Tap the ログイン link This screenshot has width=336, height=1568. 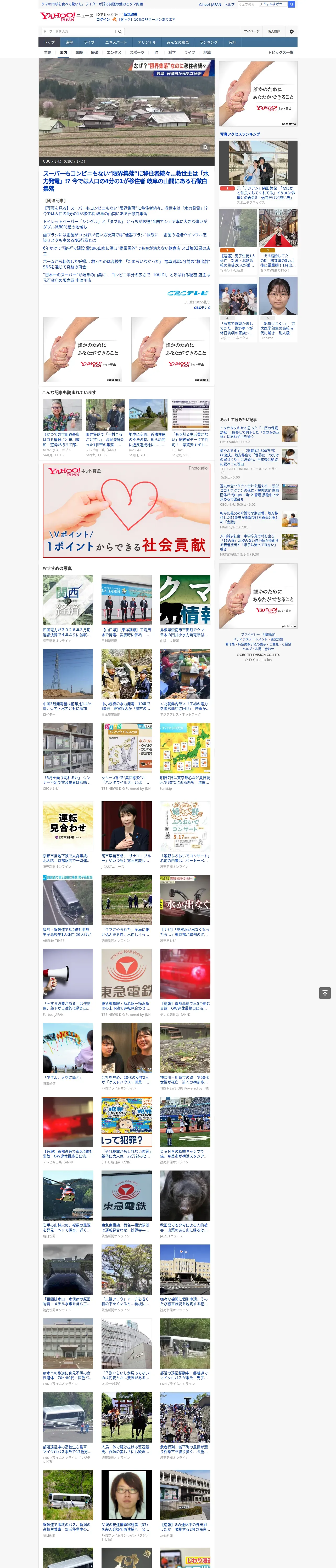103,20
